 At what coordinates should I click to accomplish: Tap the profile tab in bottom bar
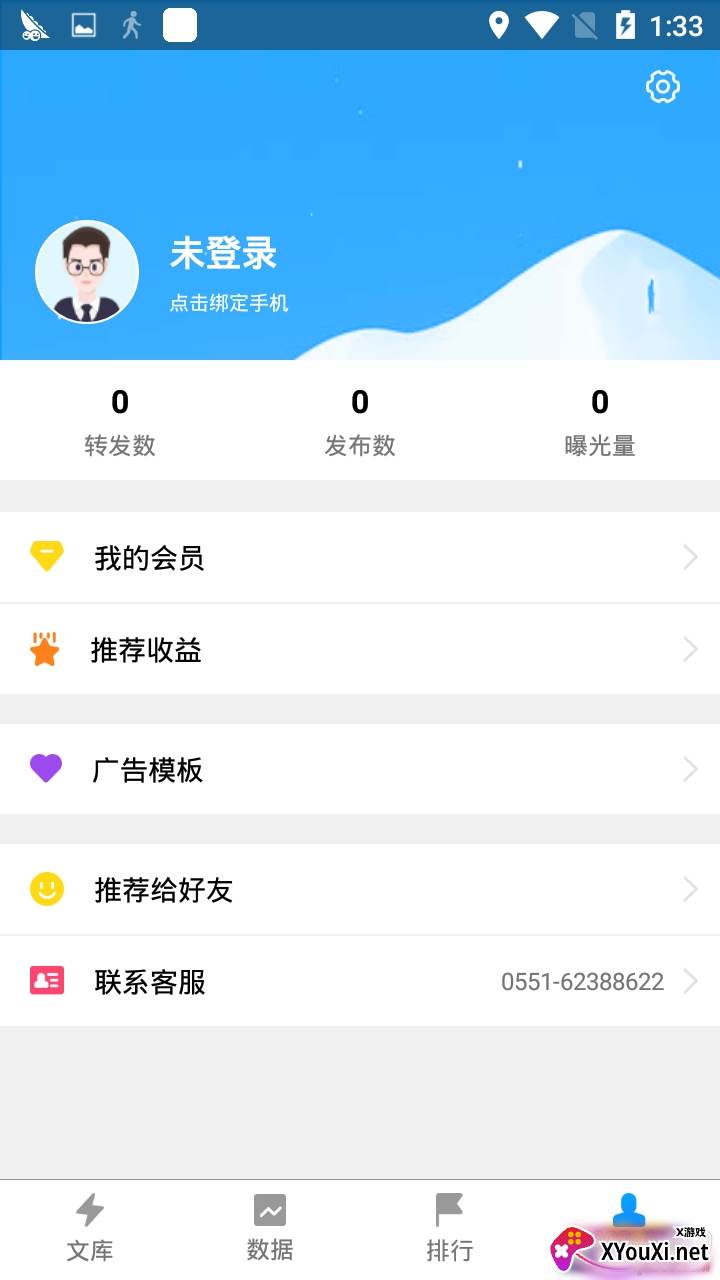(629, 1212)
